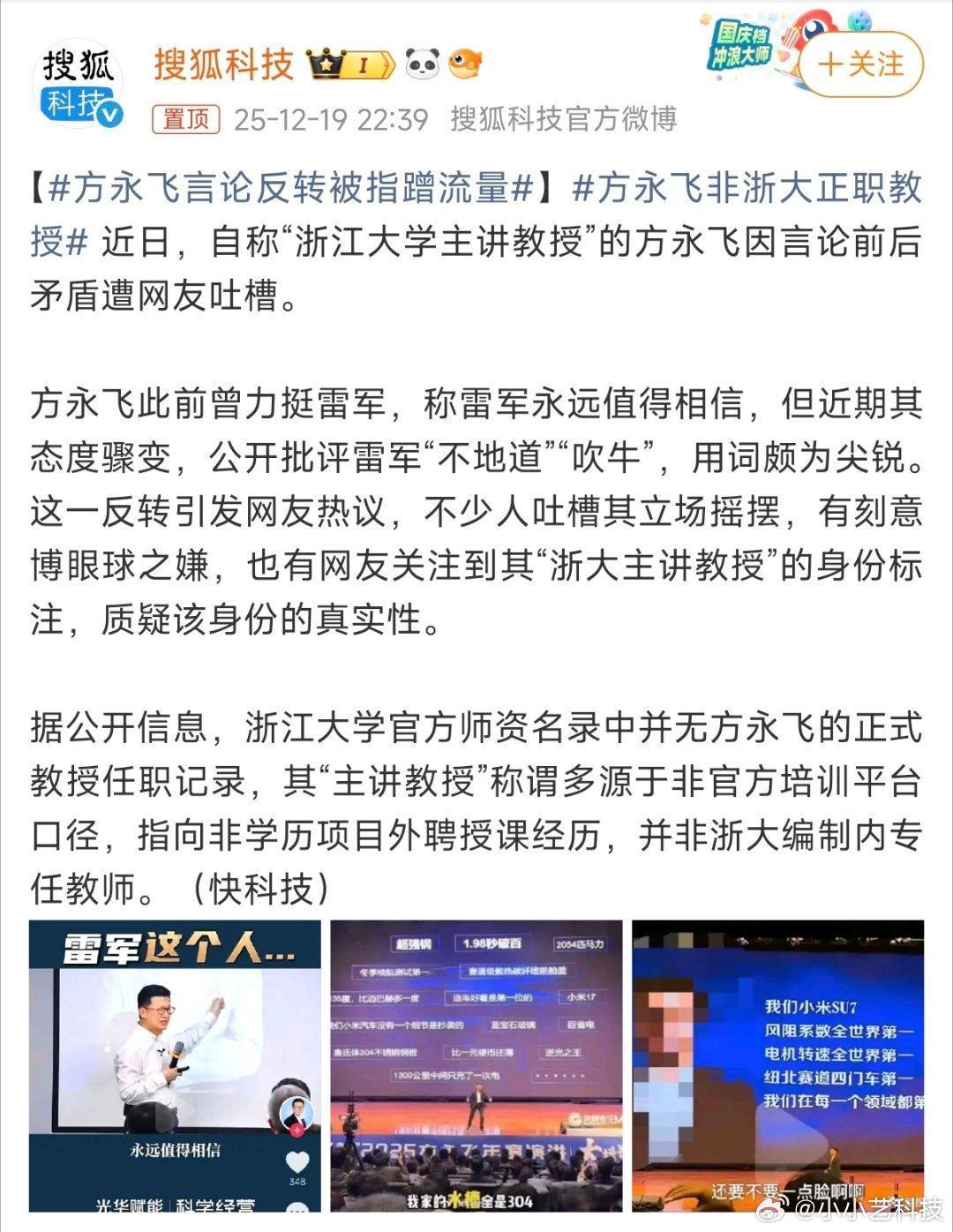
Task: Click the panda emblem beside the username
Action: (x=423, y=62)
